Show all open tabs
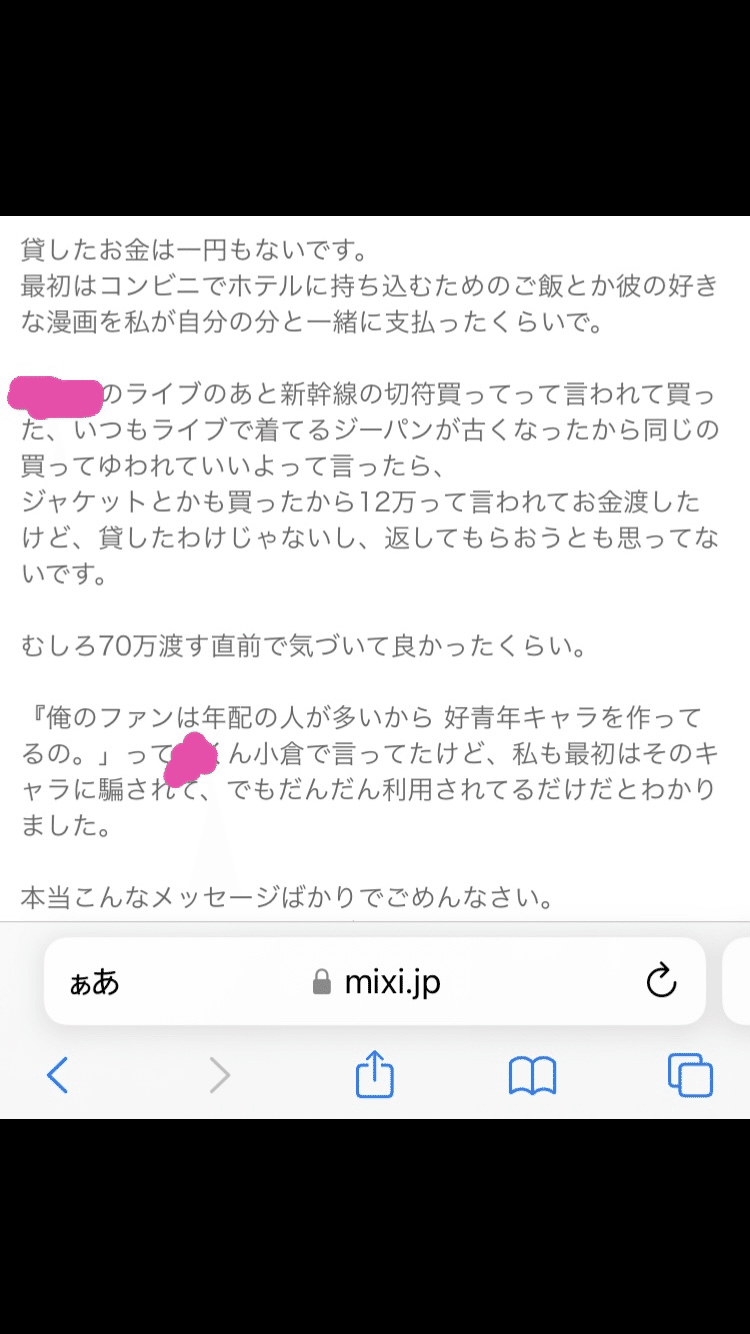The image size is (750, 1334). point(690,1076)
